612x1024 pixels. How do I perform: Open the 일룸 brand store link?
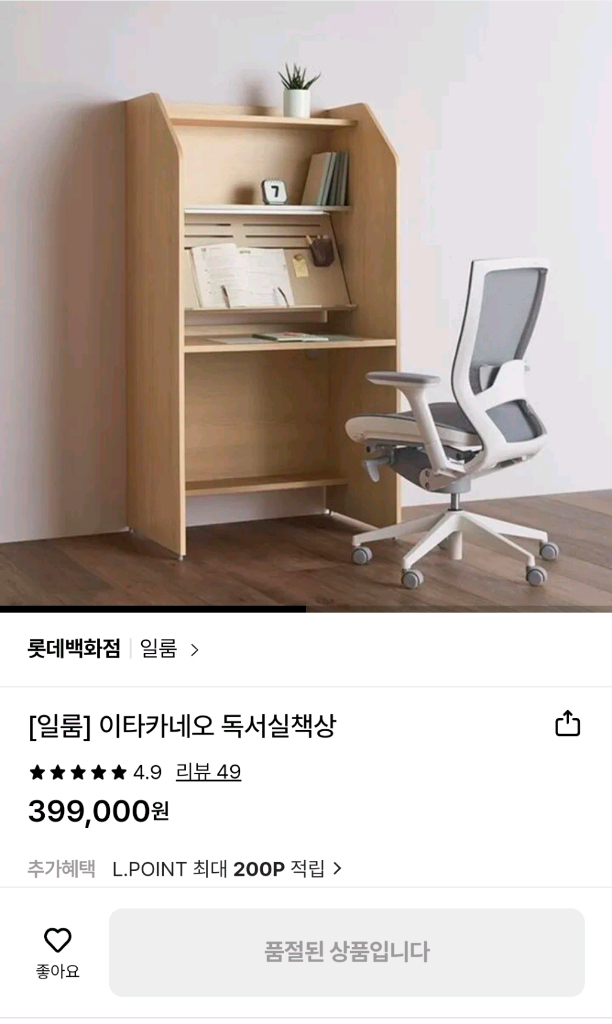[x=168, y=649]
